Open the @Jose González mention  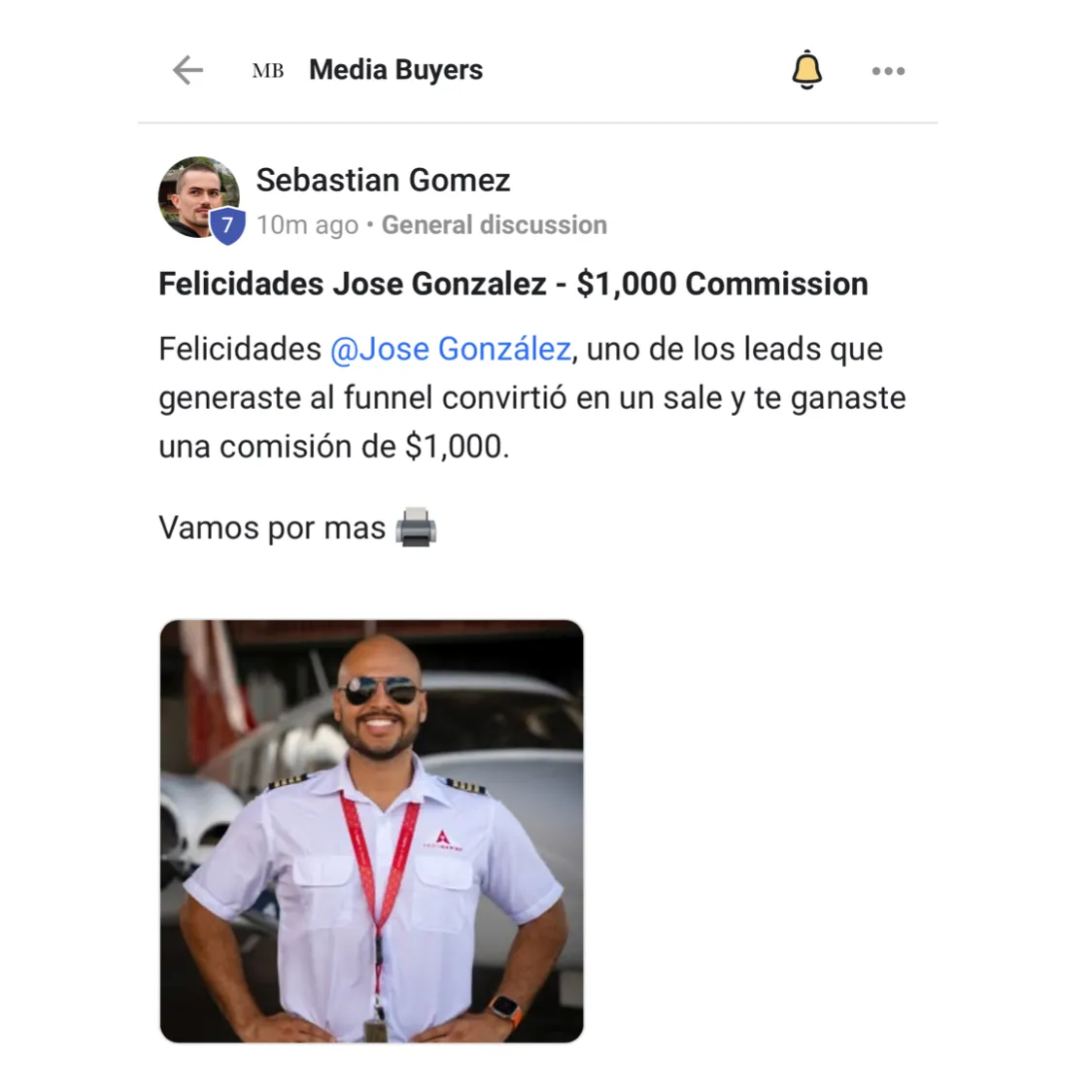[450, 349]
